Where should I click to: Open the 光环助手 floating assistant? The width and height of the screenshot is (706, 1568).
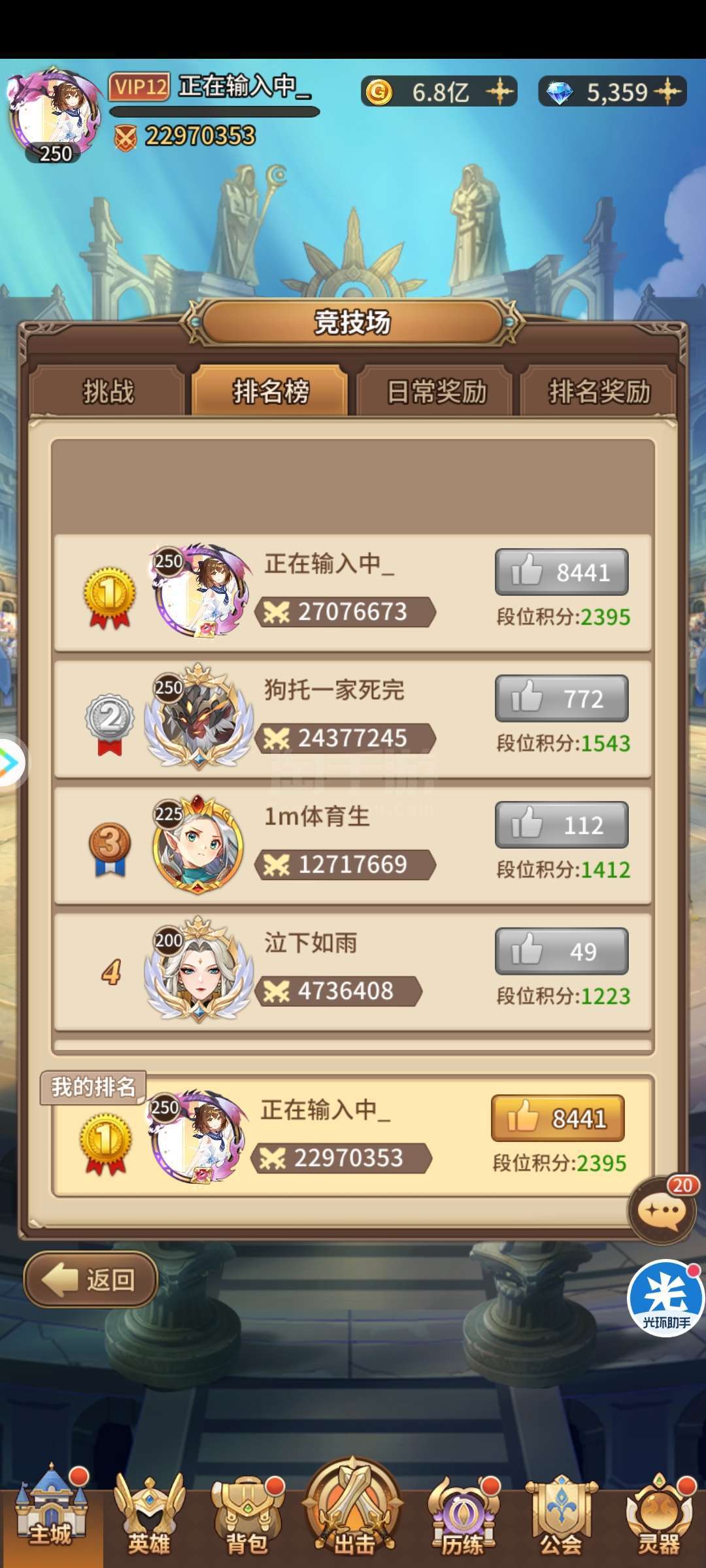(x=665, y=1298)
